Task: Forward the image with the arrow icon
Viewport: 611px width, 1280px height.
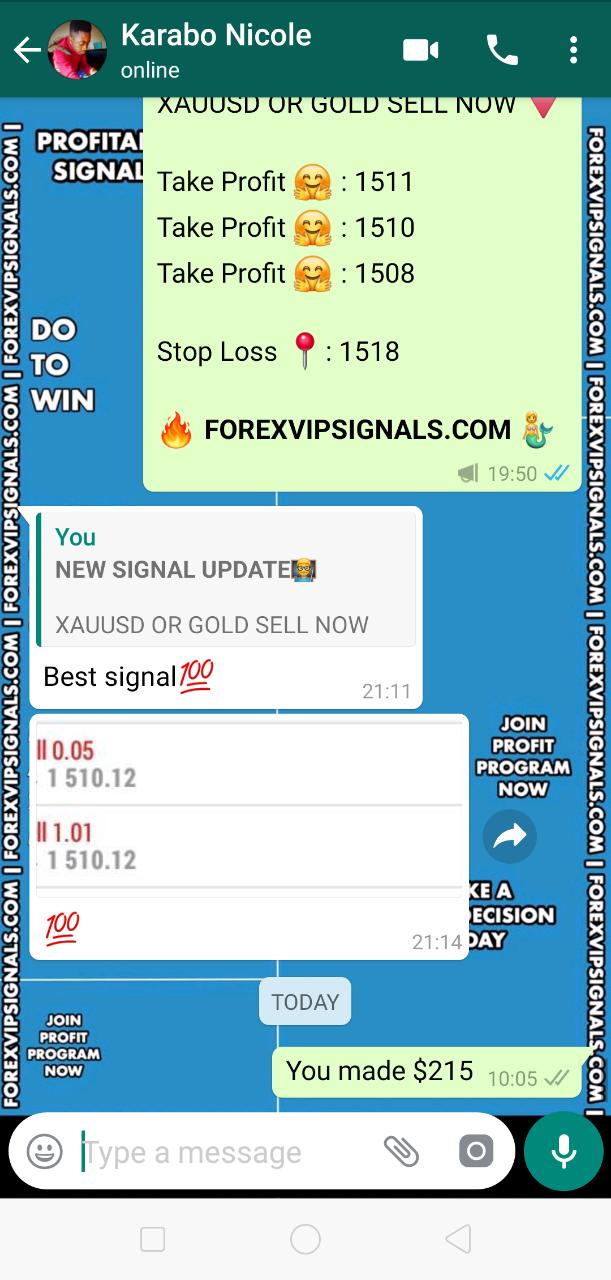Action: (510, 837)
